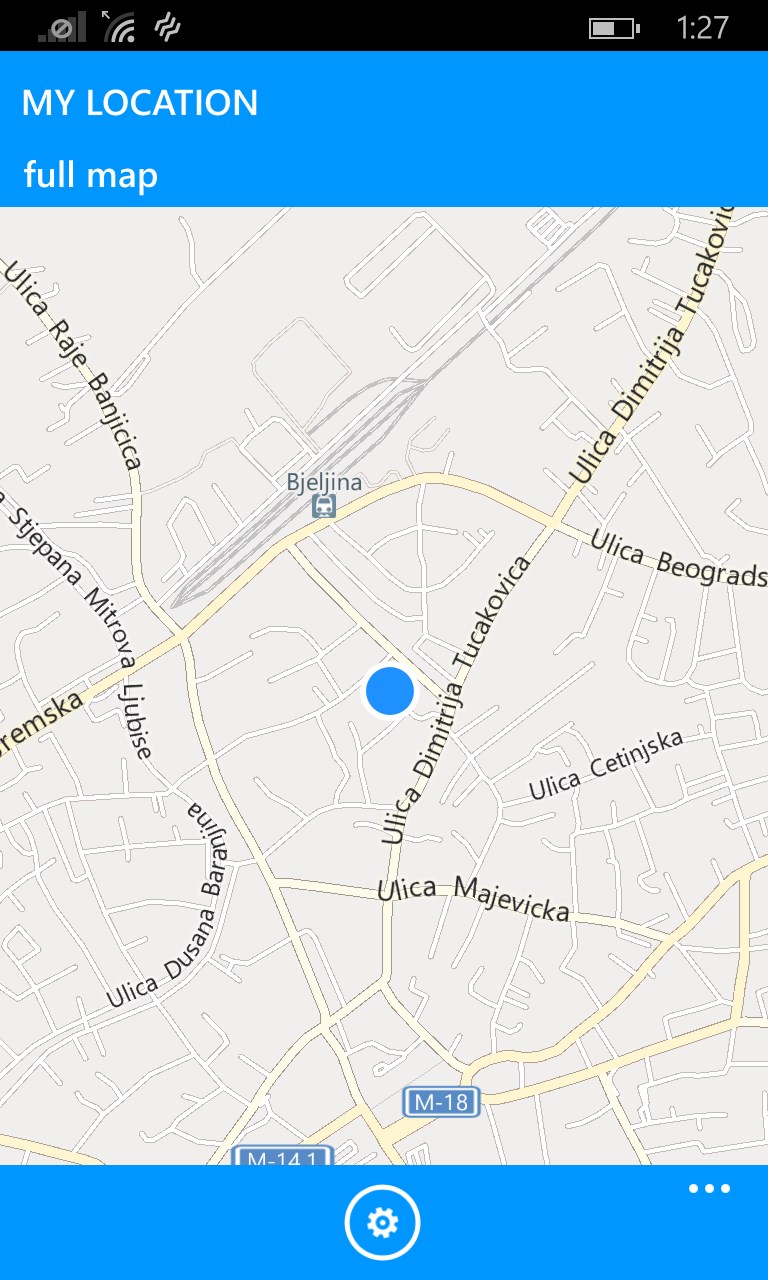
Task: Tap the Bjeljina station icon
Action: point(324,507)
